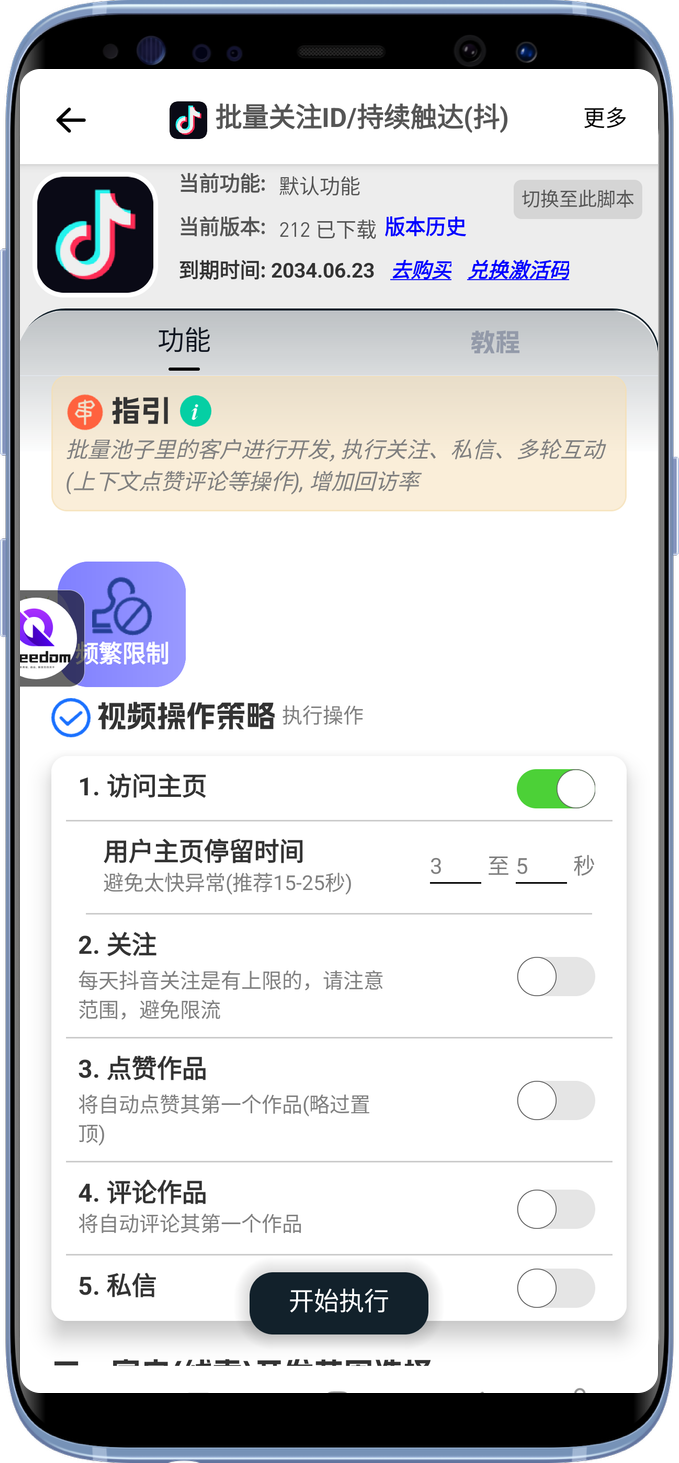Turn on 评论作品 switch
Image resolution: width=679 pixels, height=1463 pixels.
point(555,1209)
